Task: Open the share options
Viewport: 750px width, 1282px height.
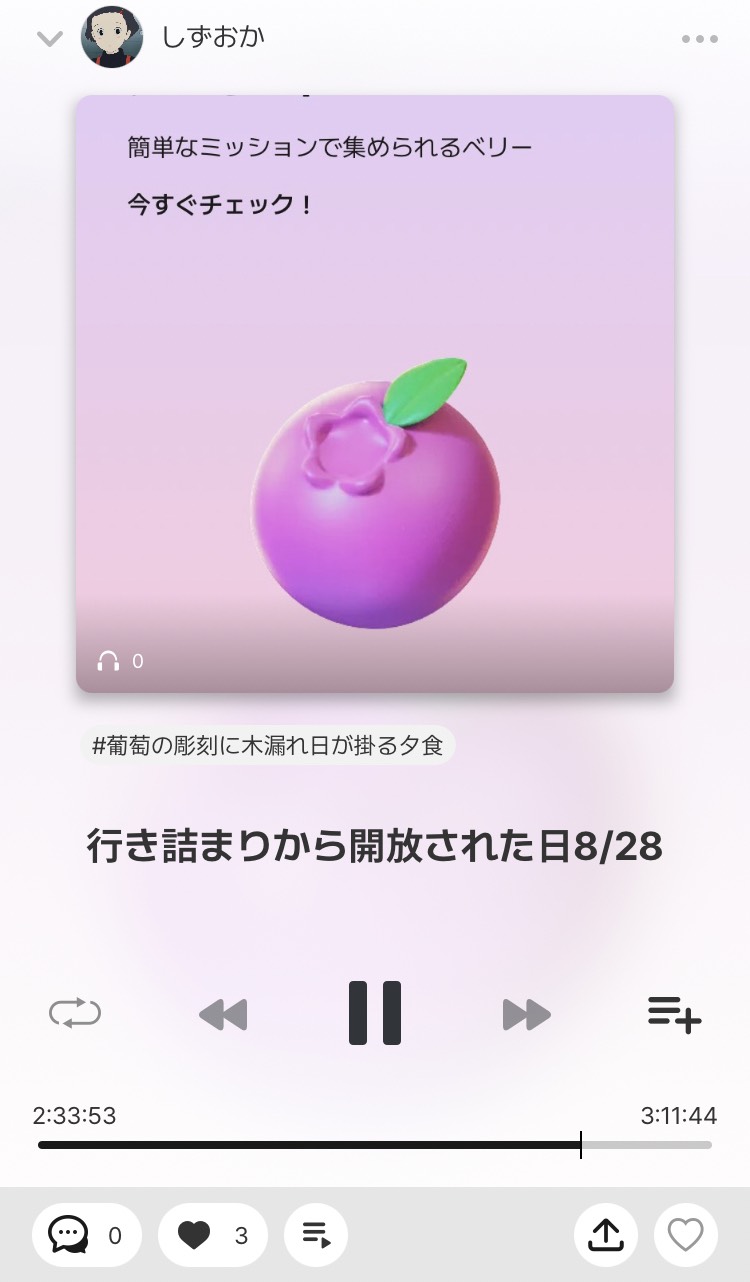Action: [x=604, y=1235]
